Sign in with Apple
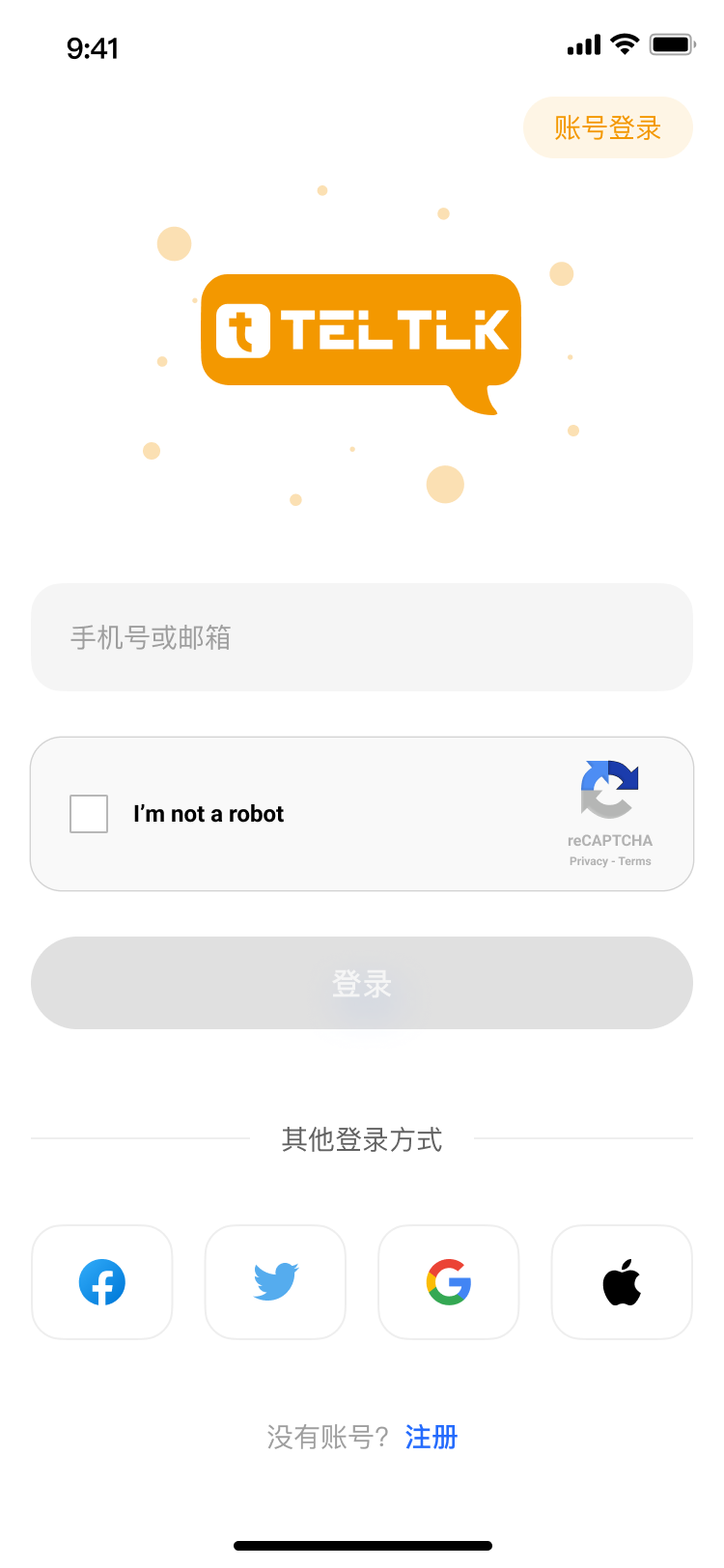This screenshot has width=724, height=1568. 622,1282
